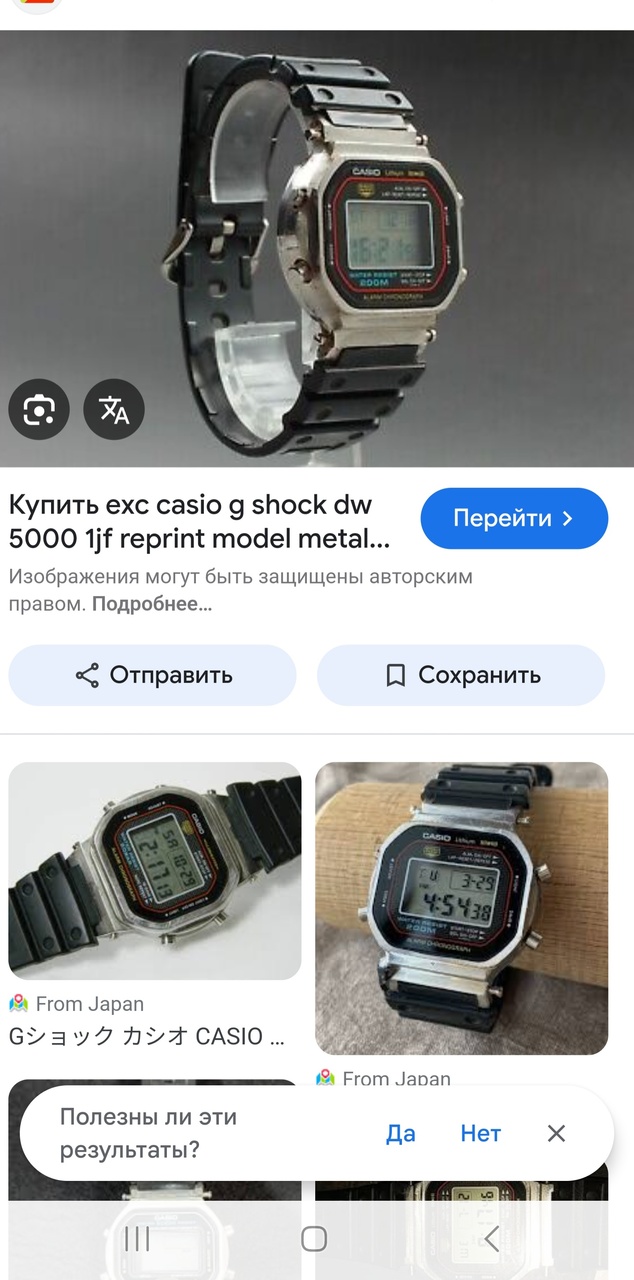Tap the Перейти button
Image resolution: width=634 pixels, height=1280 pixels.
[514, 518]
